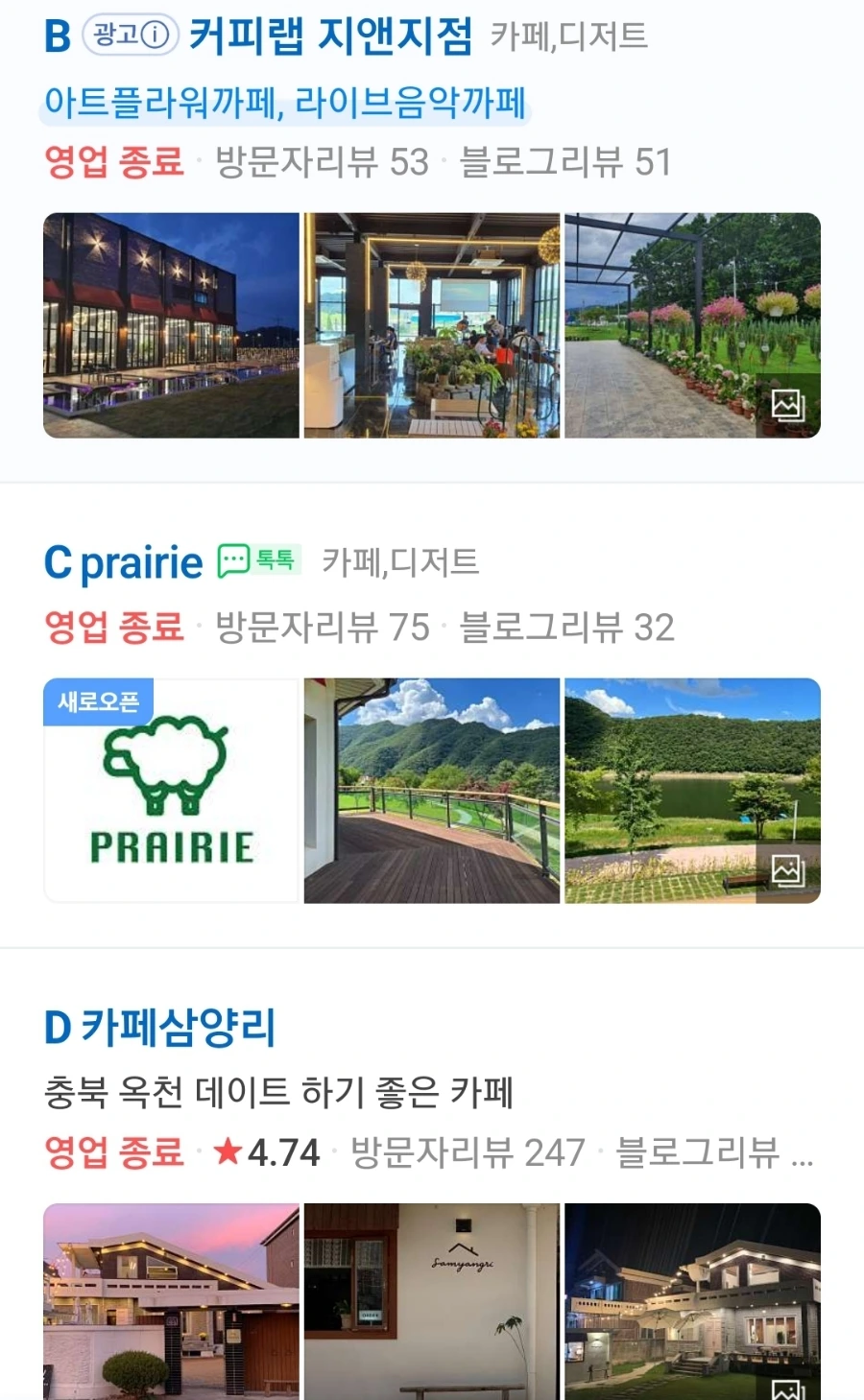Viewport: 864px width, 1400px height.
Task: Open 커피랩 night exterior photo thumbnail
Action: click(x=170, y=326)
